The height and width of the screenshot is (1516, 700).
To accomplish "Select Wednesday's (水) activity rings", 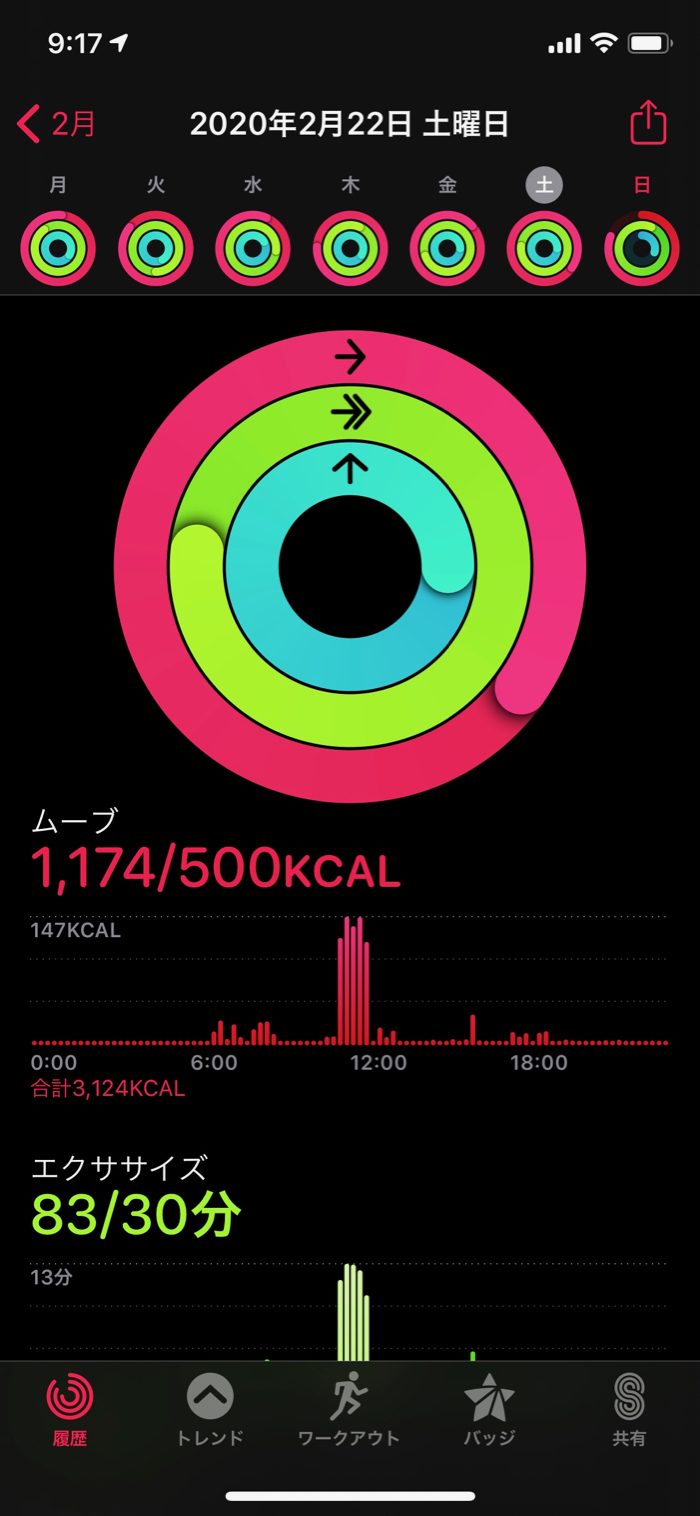I will pos(253,247).
